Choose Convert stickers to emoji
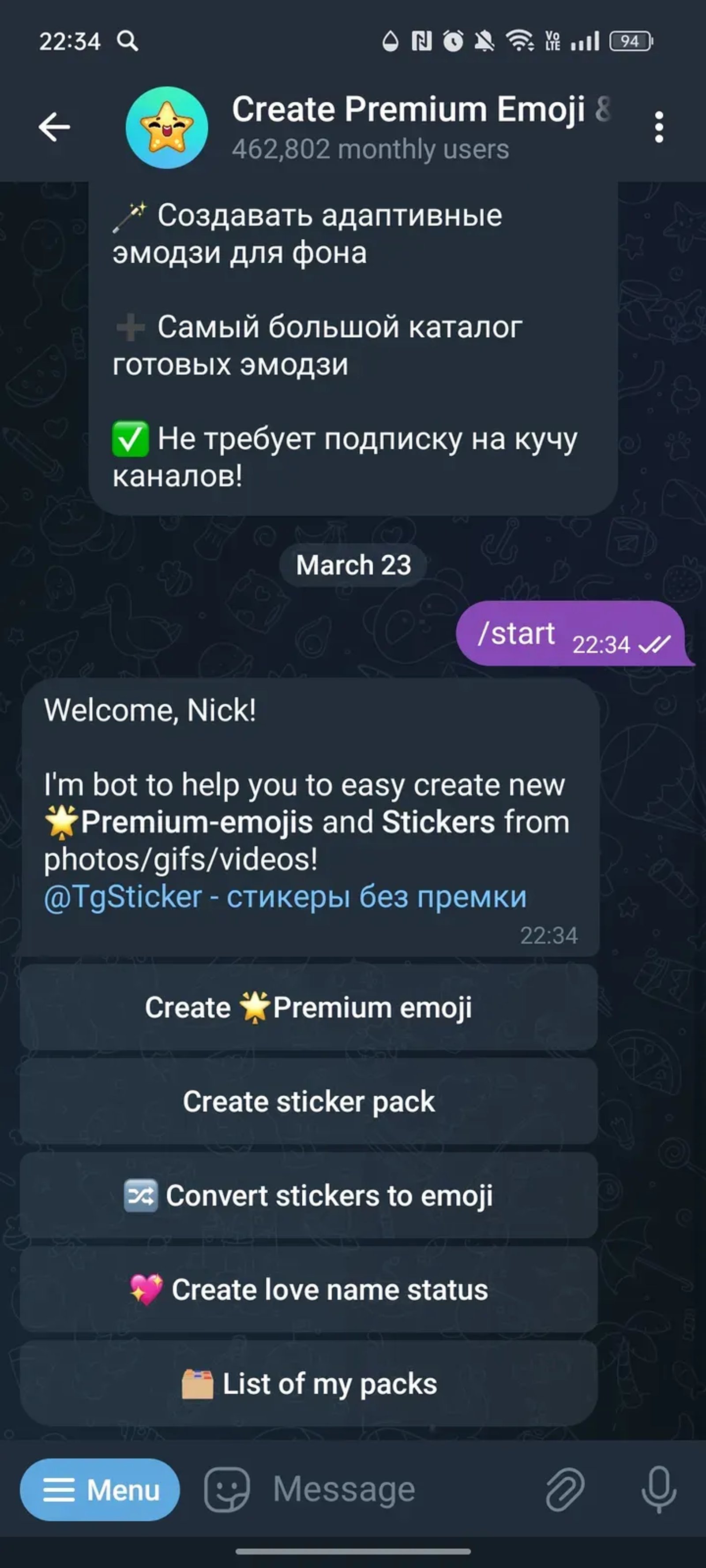The image size is (706, 1568). click(x=308, y=1195)
